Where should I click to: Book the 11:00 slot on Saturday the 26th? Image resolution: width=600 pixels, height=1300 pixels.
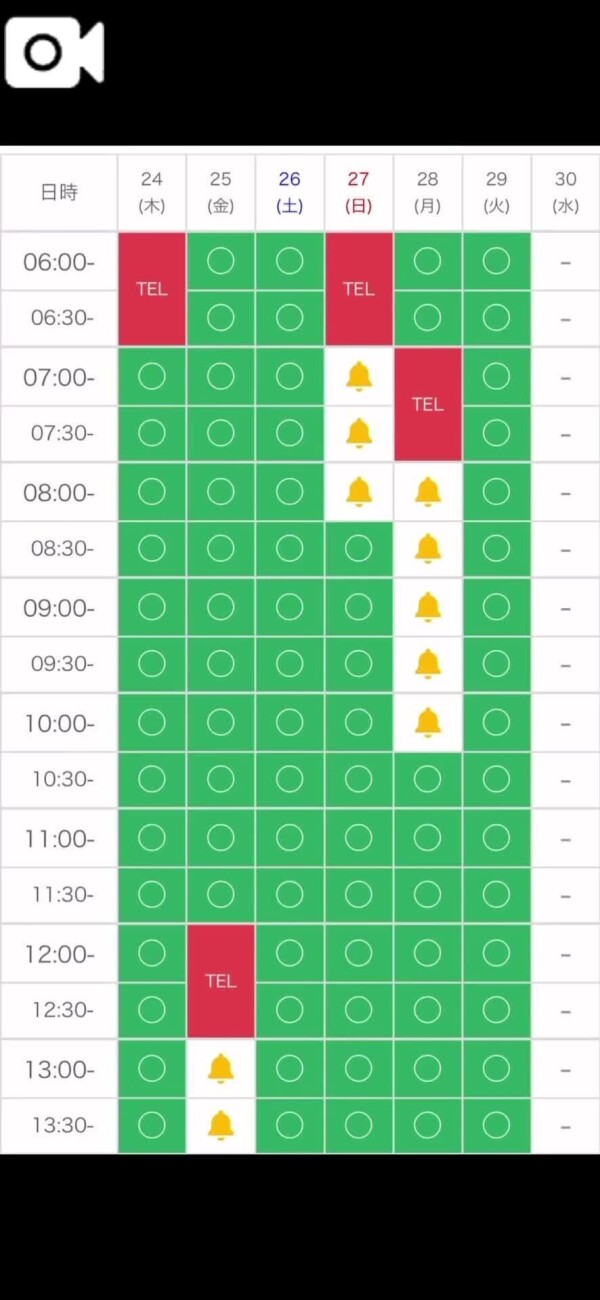point(290,837)
